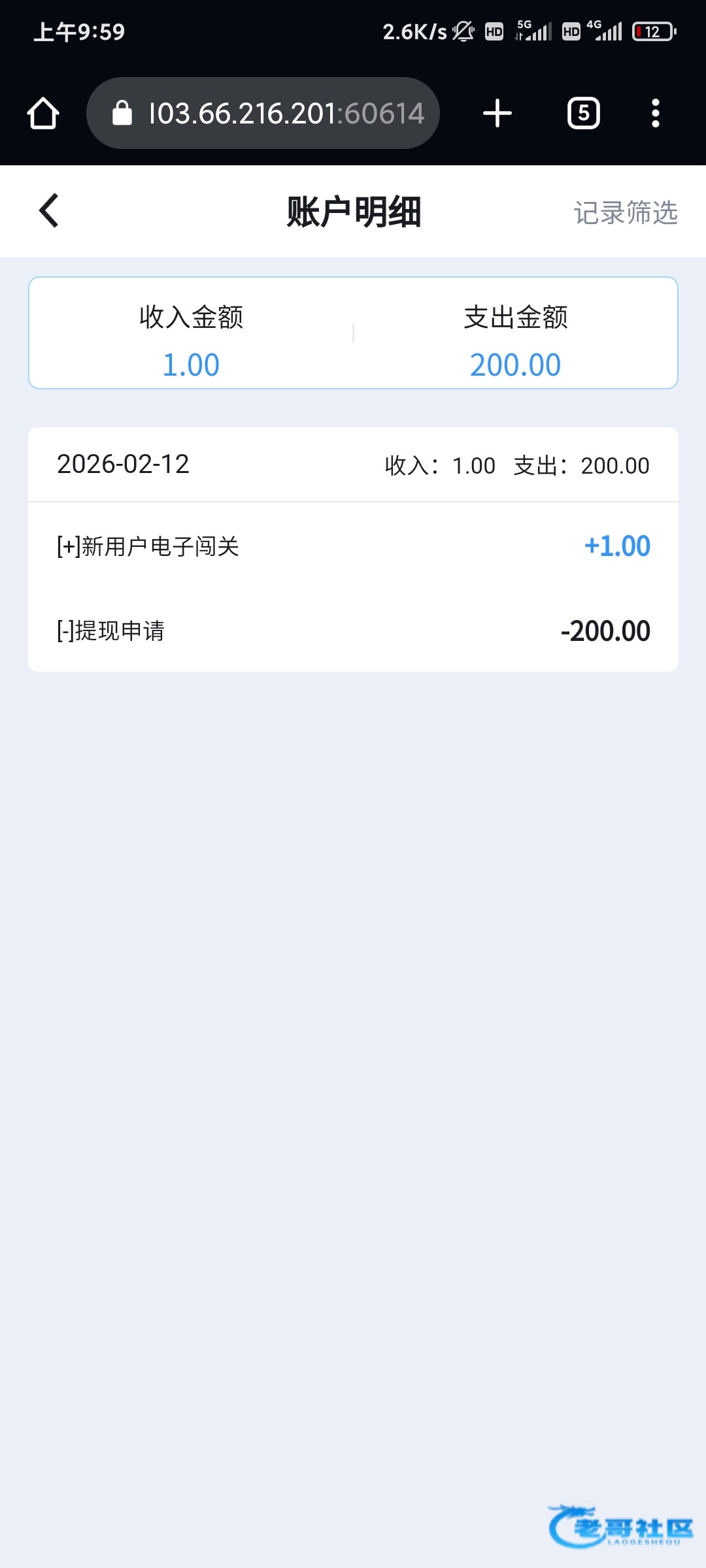Open the 新用户电子闯关 record
This screenshot has width=706, height=1568.
(x=353, y=546)
